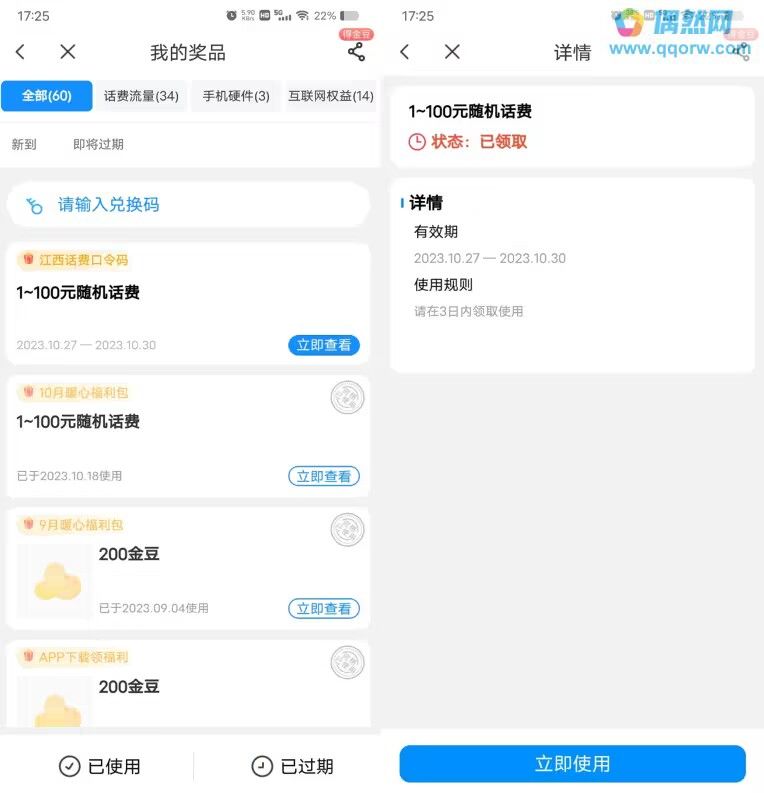This screenshot has width=764, height=793.
Task: Go back from the 我的奖品 page
Action: pos(21,52)
